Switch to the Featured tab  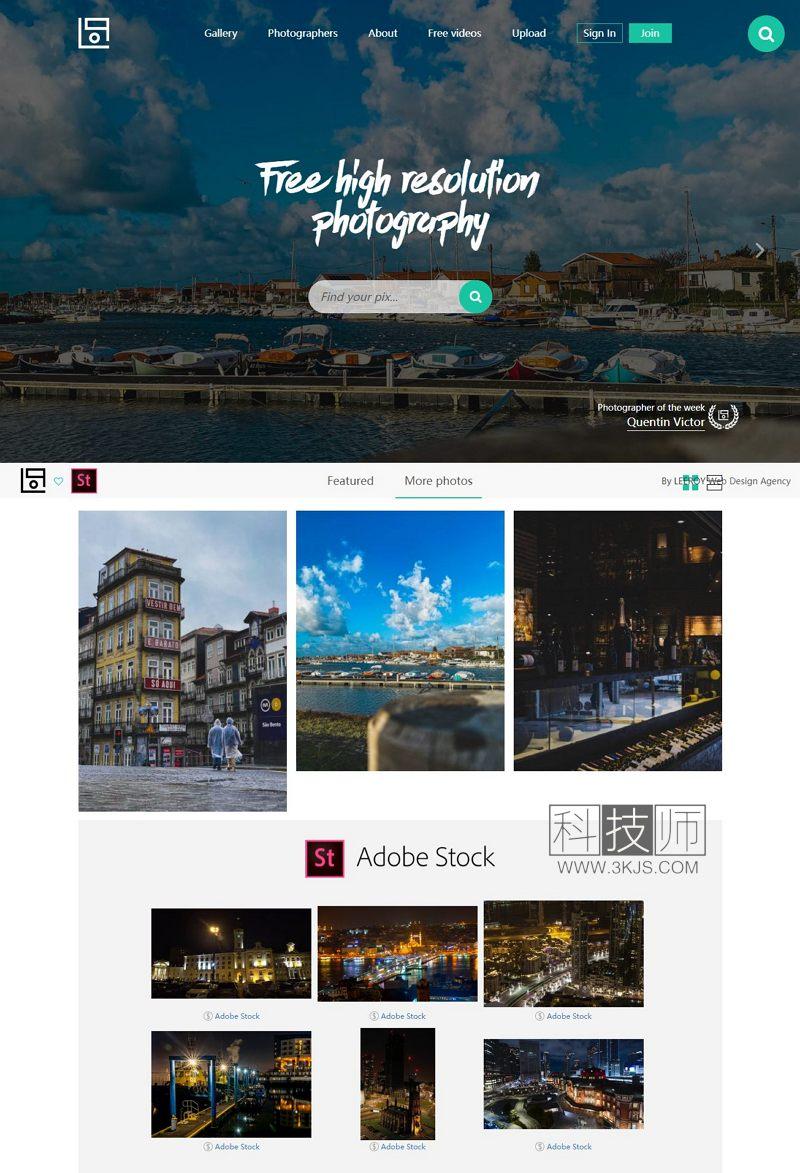click(350, 481)
